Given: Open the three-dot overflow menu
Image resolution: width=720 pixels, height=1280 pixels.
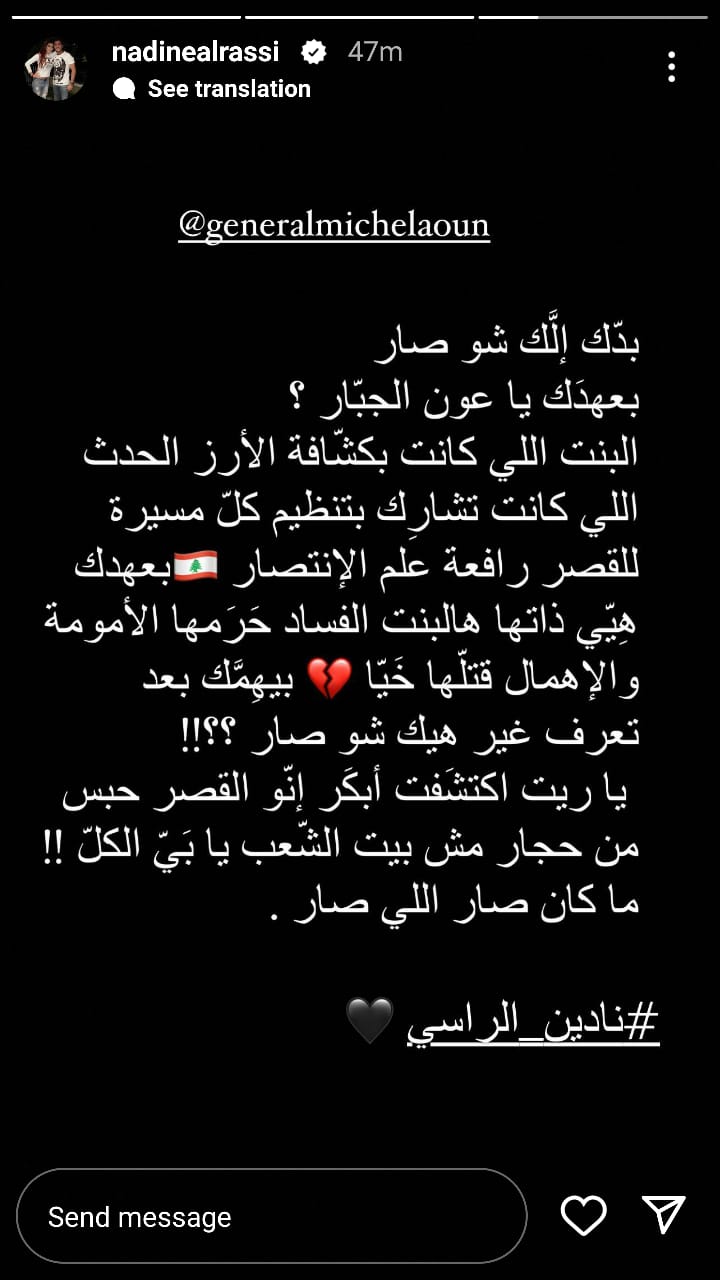Looking at the screenshot, I should (671, 67).
